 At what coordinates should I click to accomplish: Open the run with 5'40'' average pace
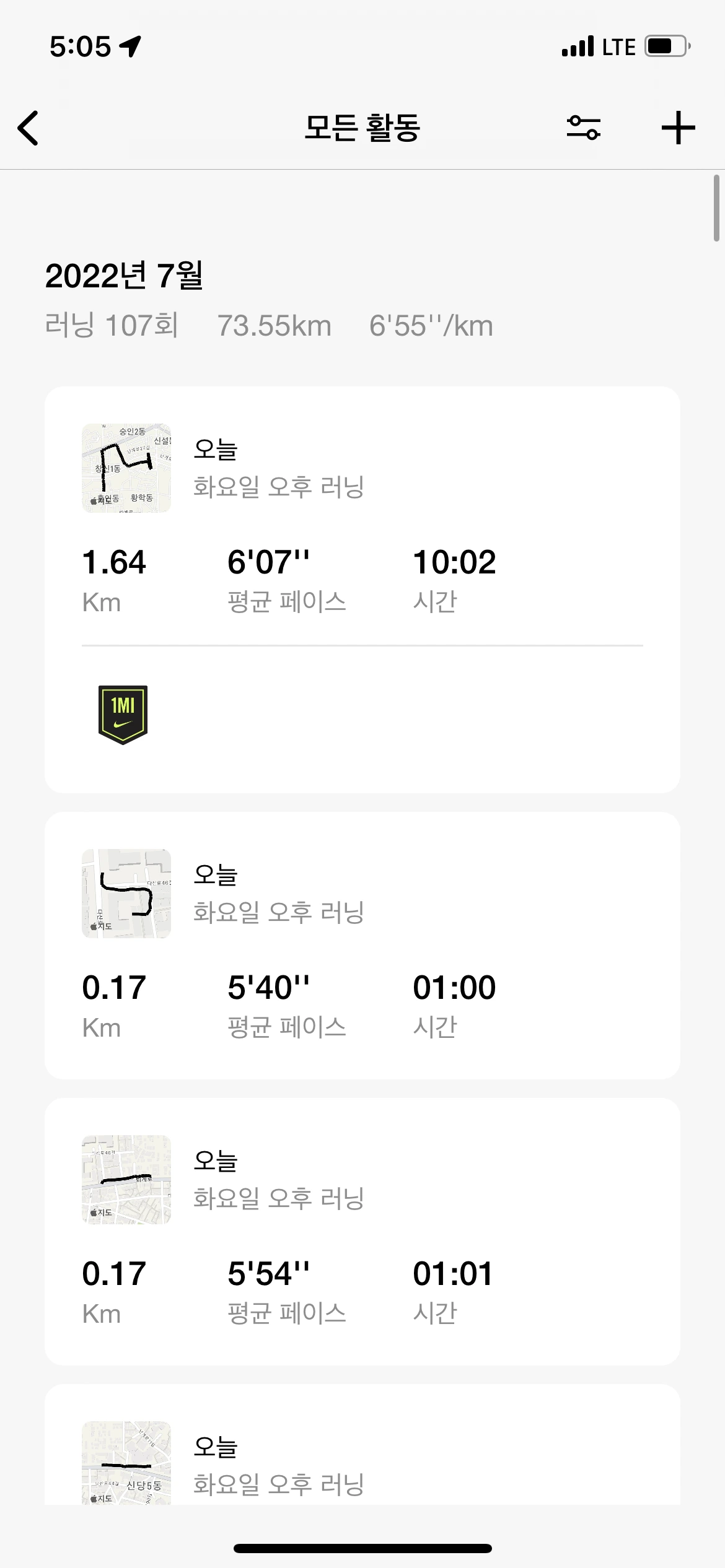pyautogui.click(x=362, y=945)
